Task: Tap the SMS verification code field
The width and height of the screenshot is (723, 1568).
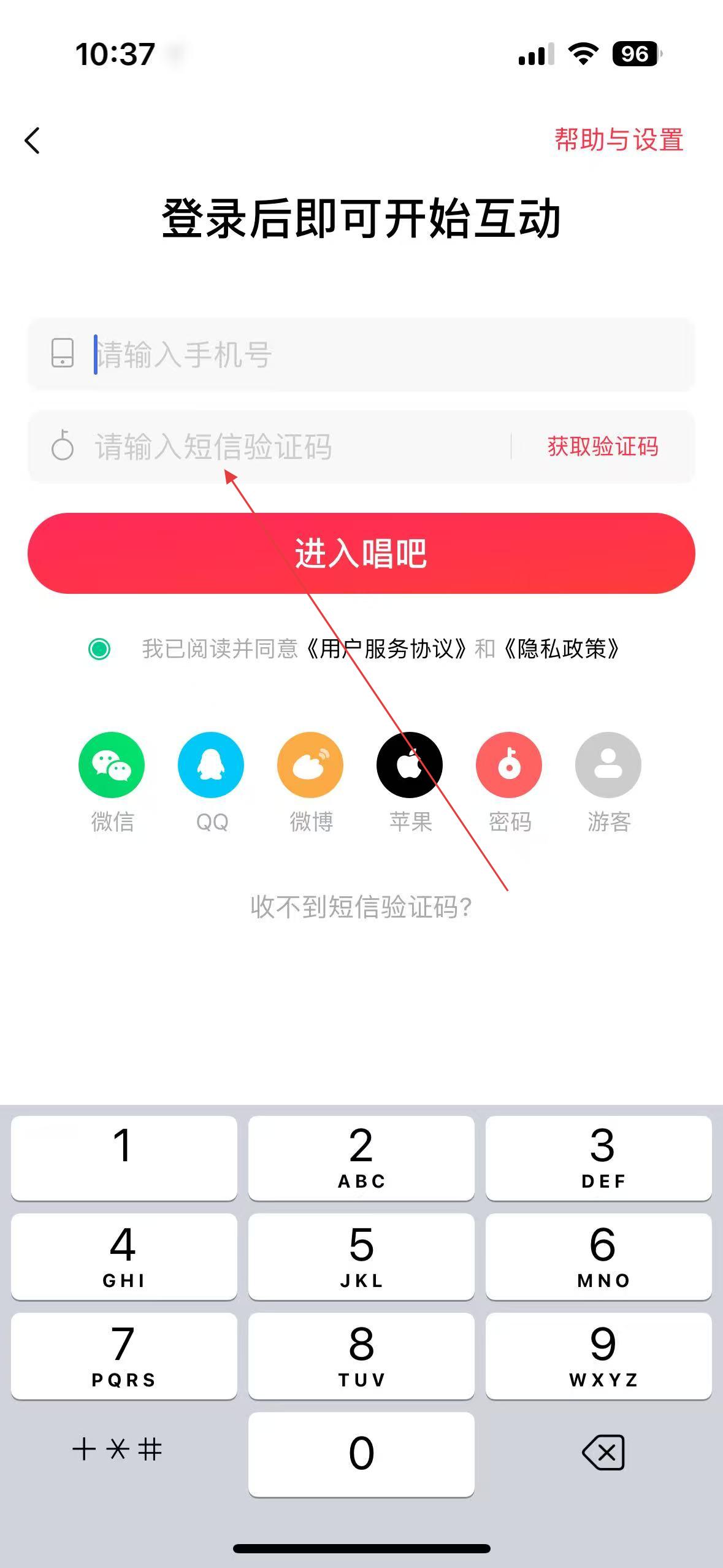Action: click(x=270, y=447)
